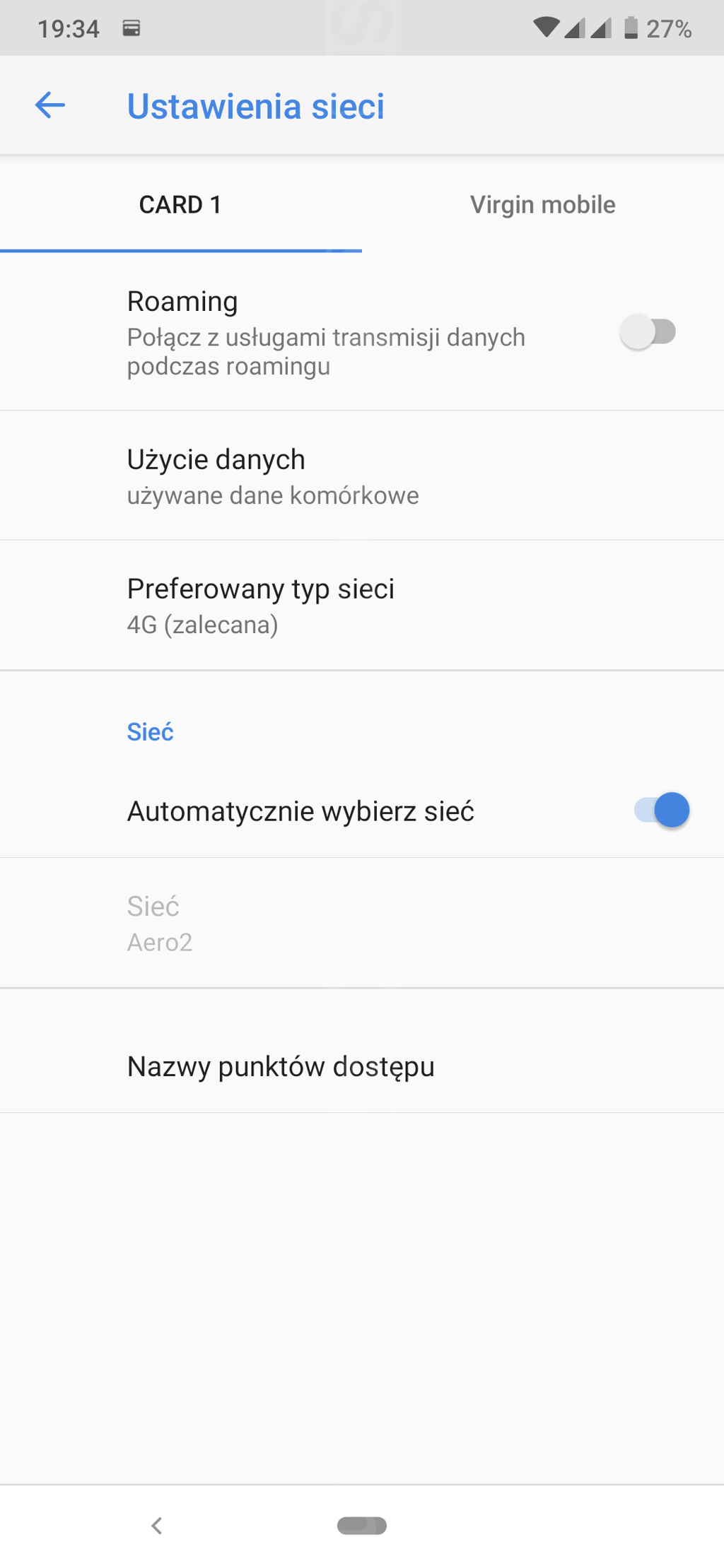Select the CARD 1 tab

click(180, 205)
